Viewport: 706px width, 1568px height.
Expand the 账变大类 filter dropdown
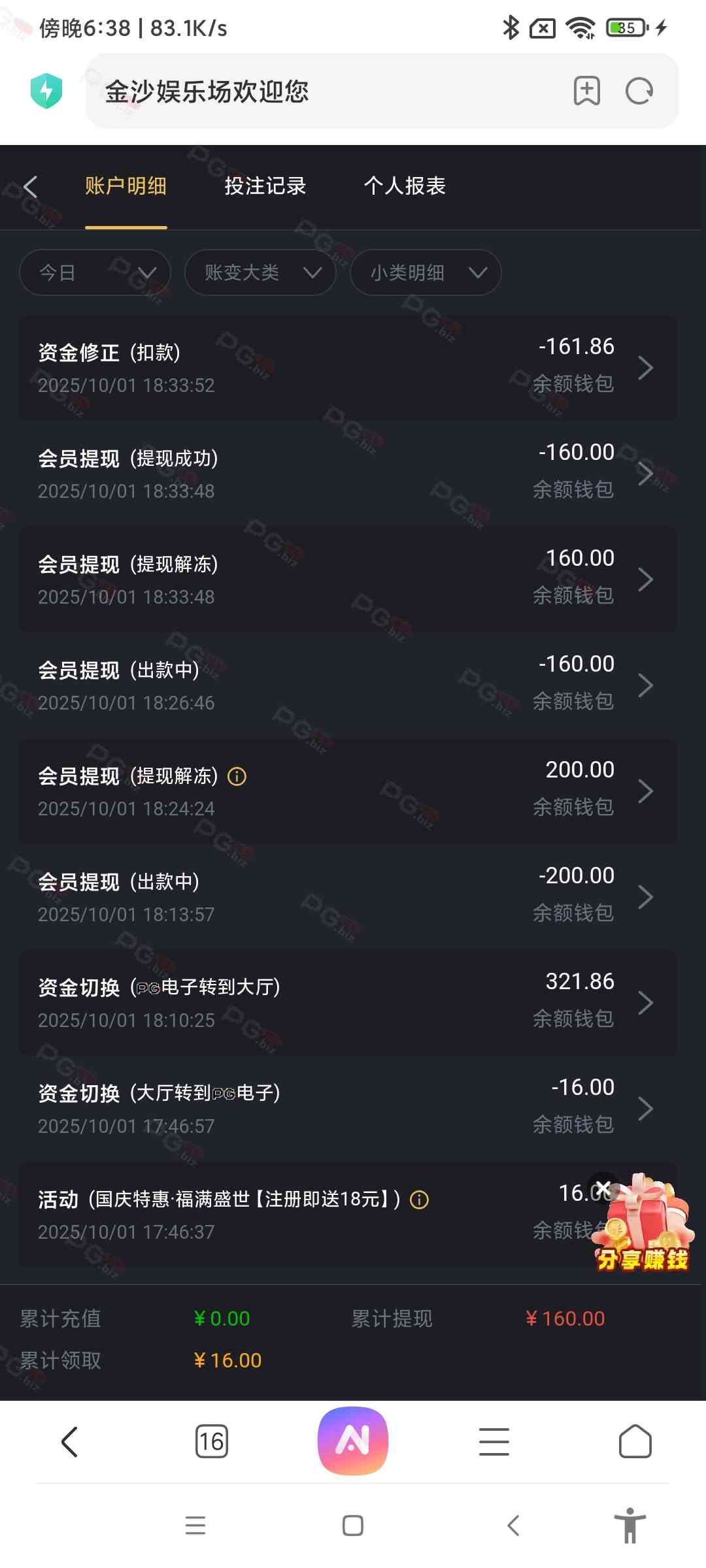(x=260, y=272)
